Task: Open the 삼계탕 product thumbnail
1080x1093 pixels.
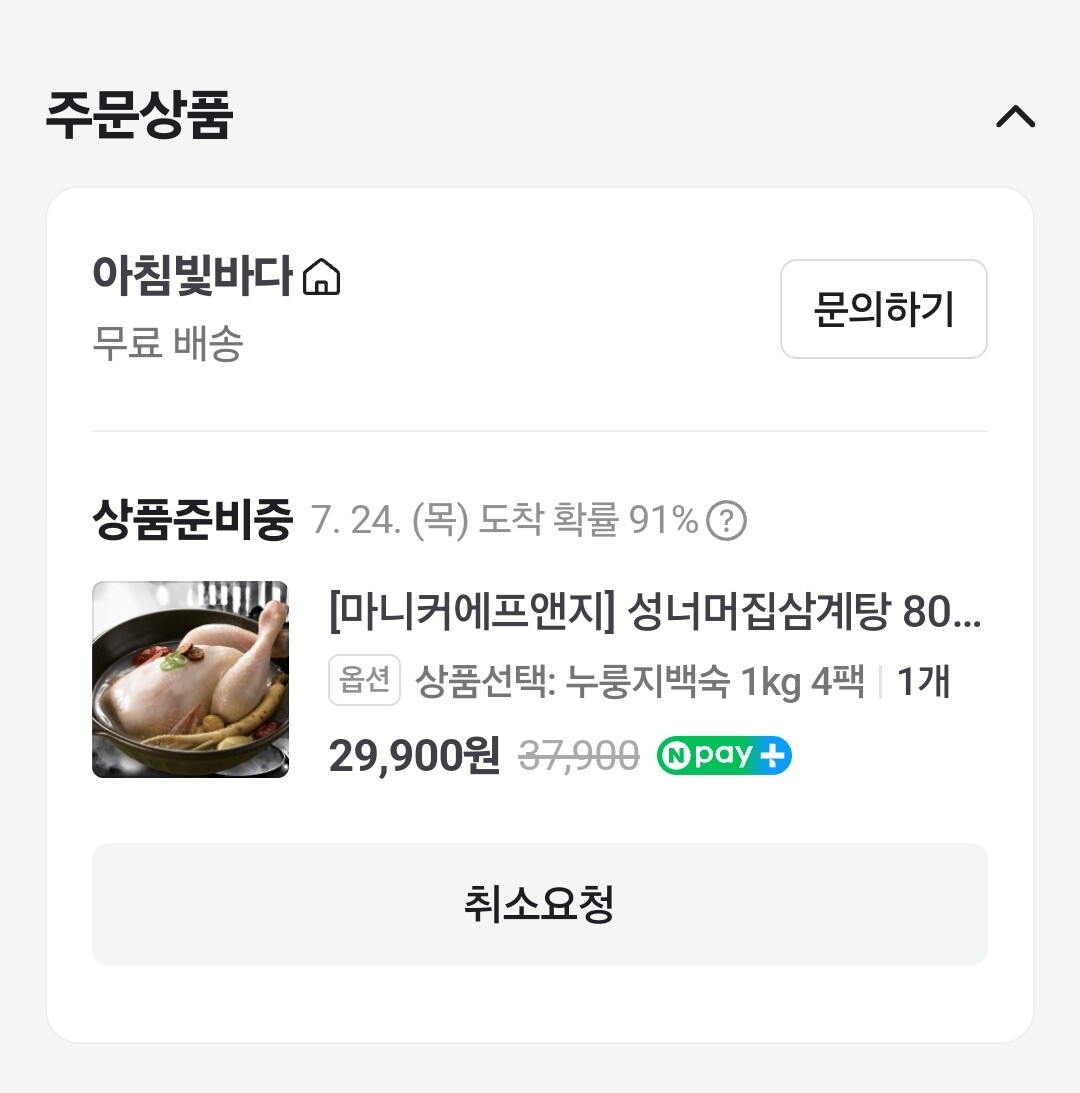Action: point(190,679)
